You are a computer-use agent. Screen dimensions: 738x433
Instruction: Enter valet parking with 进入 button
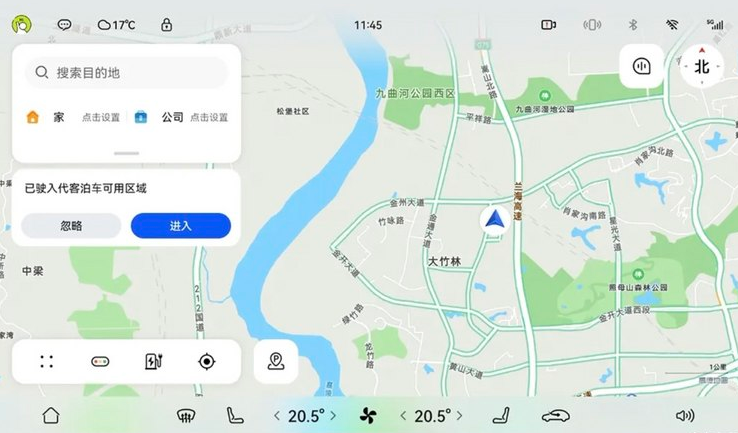pyautogui.click(x=180, y=226)
